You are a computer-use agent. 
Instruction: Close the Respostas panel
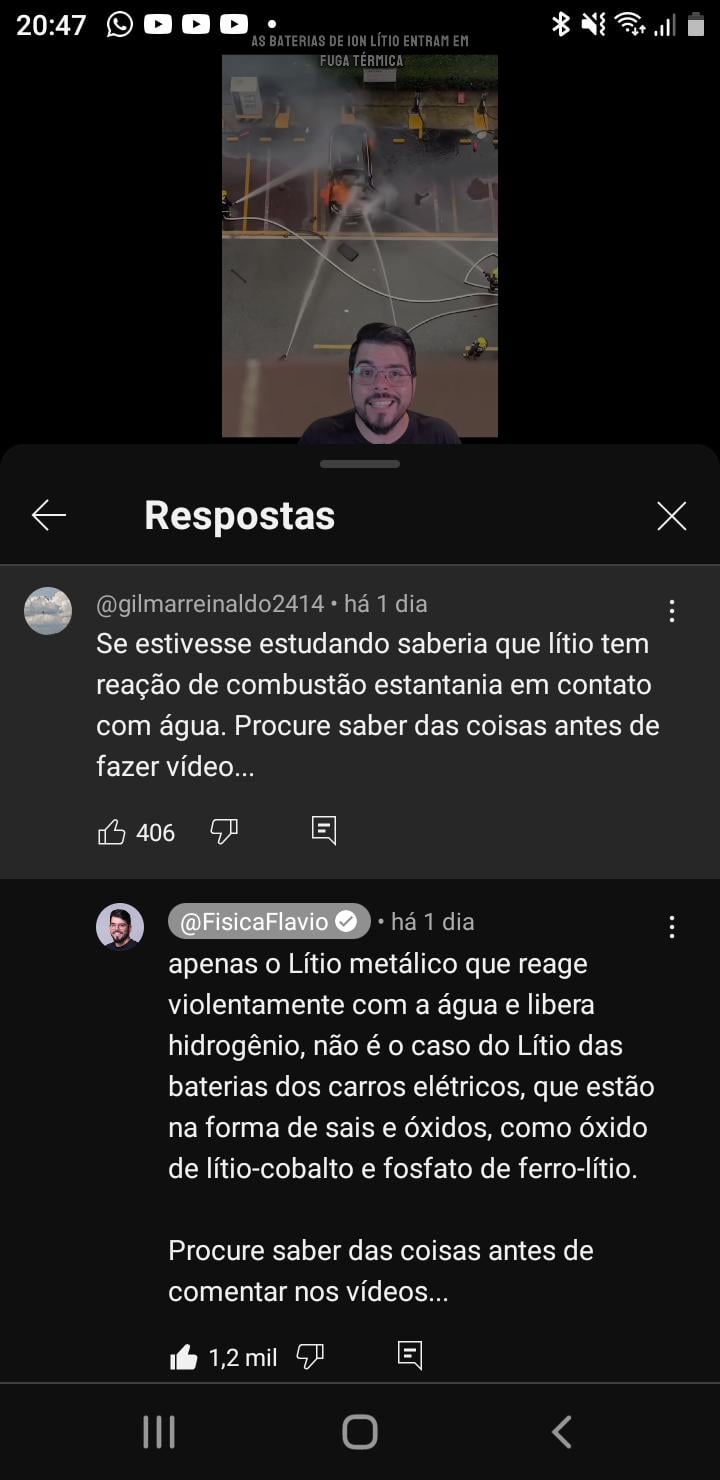coord(671,516)
